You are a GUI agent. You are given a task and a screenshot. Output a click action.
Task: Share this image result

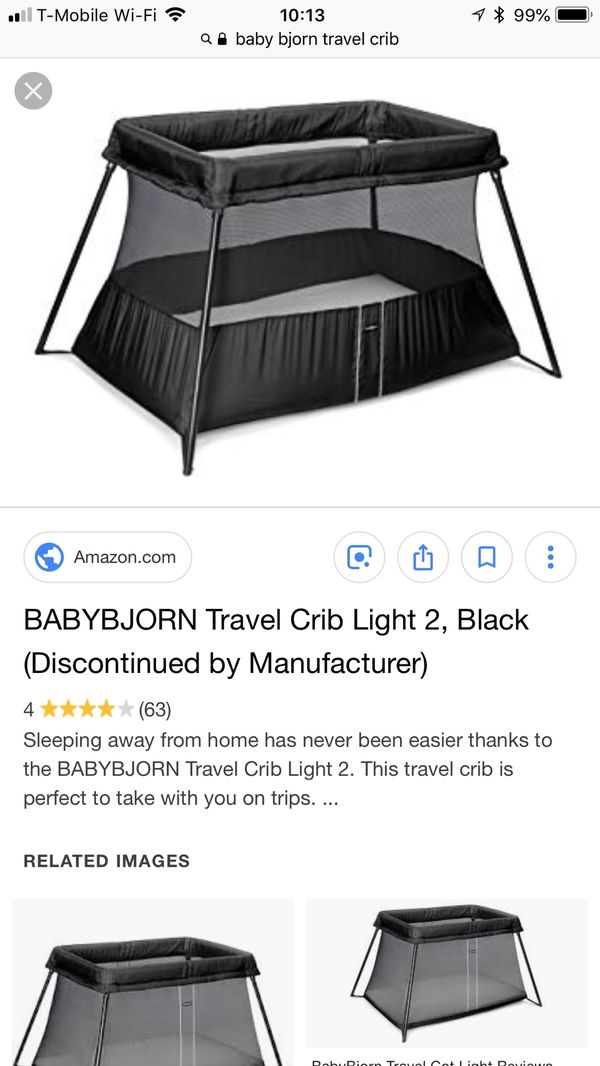click(423, 557)
